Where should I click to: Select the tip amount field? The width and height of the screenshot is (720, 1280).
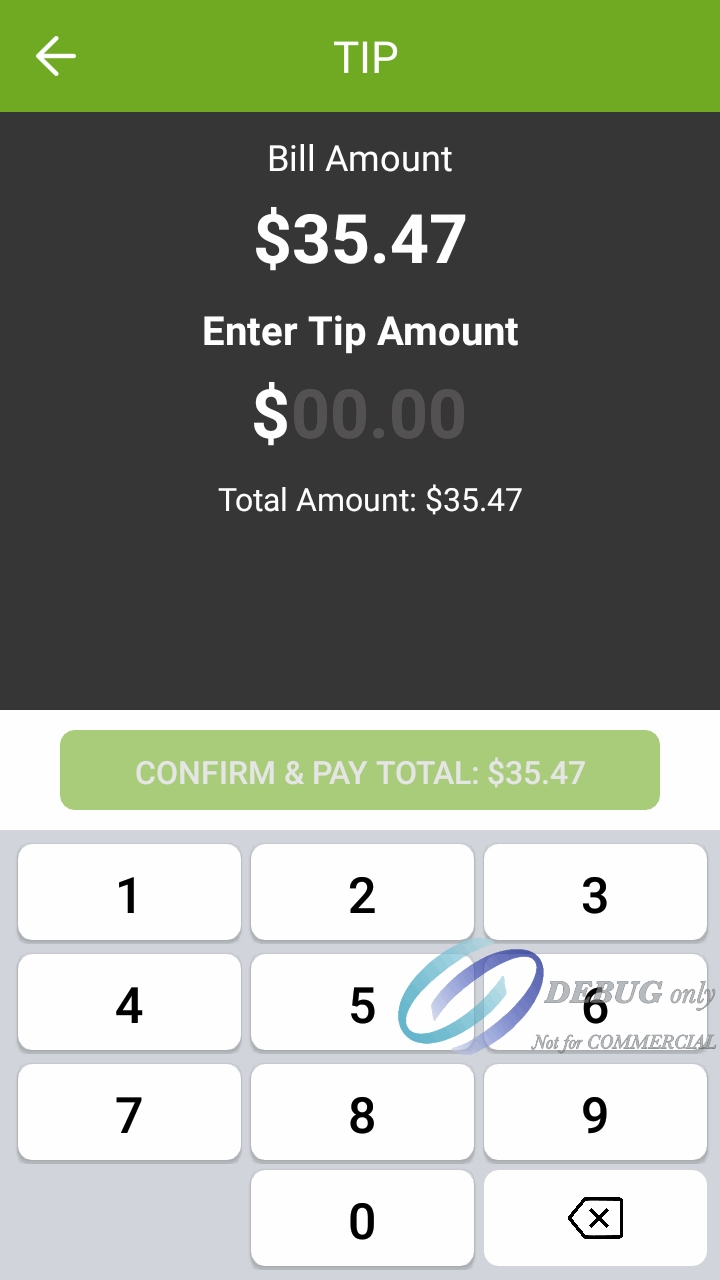(x=360, y=414)
